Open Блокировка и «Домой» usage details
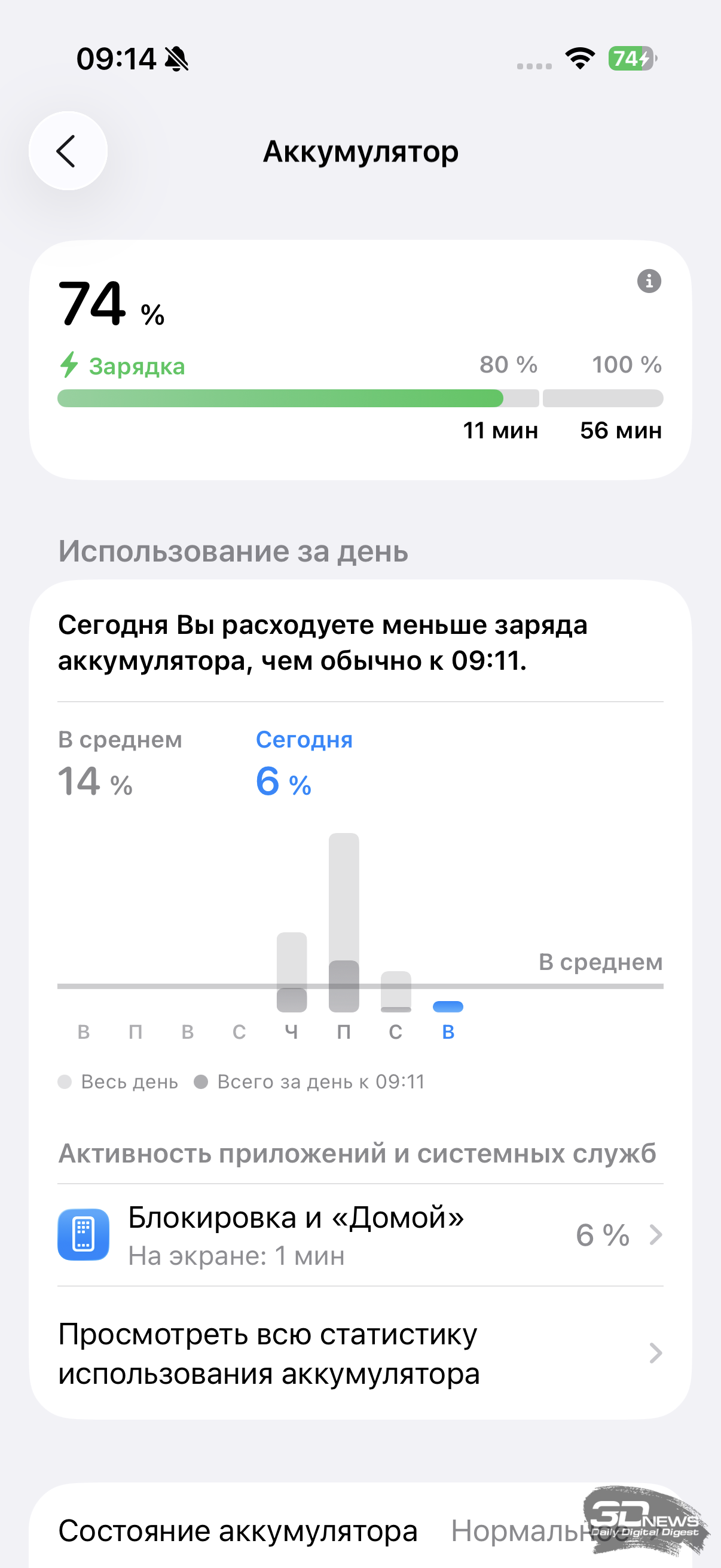The height and width of the screenshot is (1568, 721). pyautogui.click(x=360, y=1234)
